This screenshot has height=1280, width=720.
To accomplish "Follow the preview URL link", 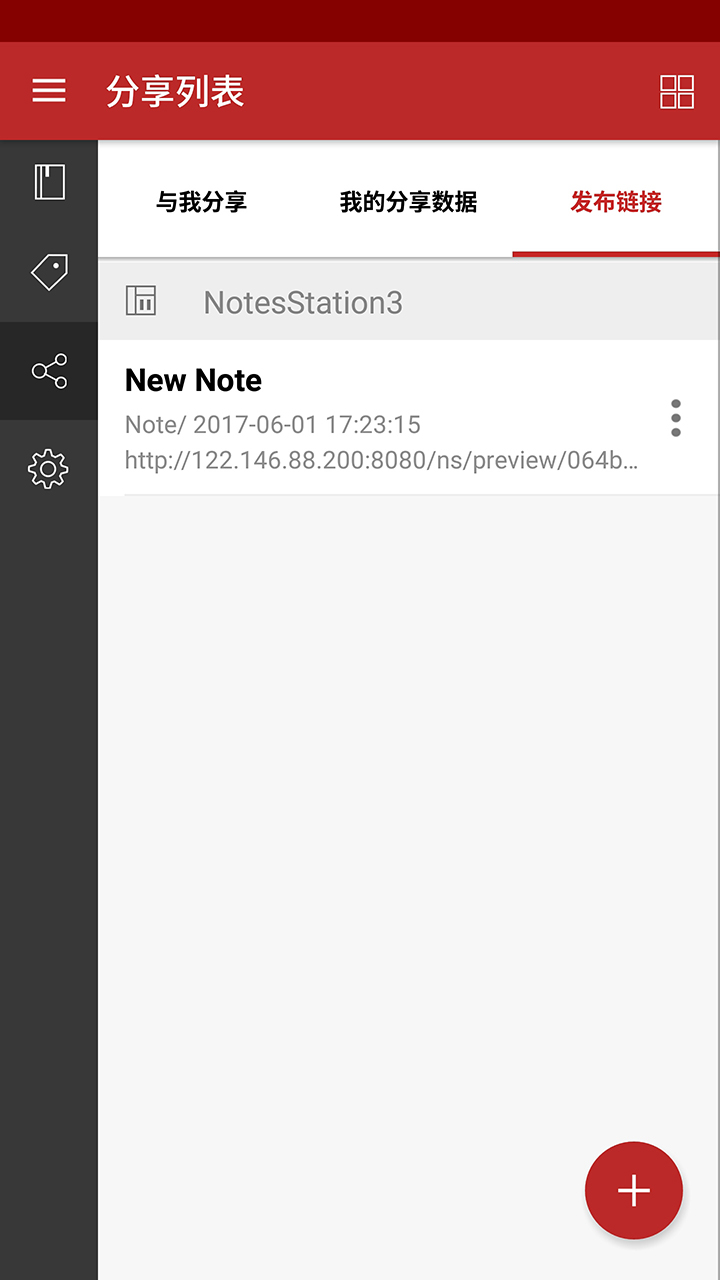I will (x=380, y=461).
